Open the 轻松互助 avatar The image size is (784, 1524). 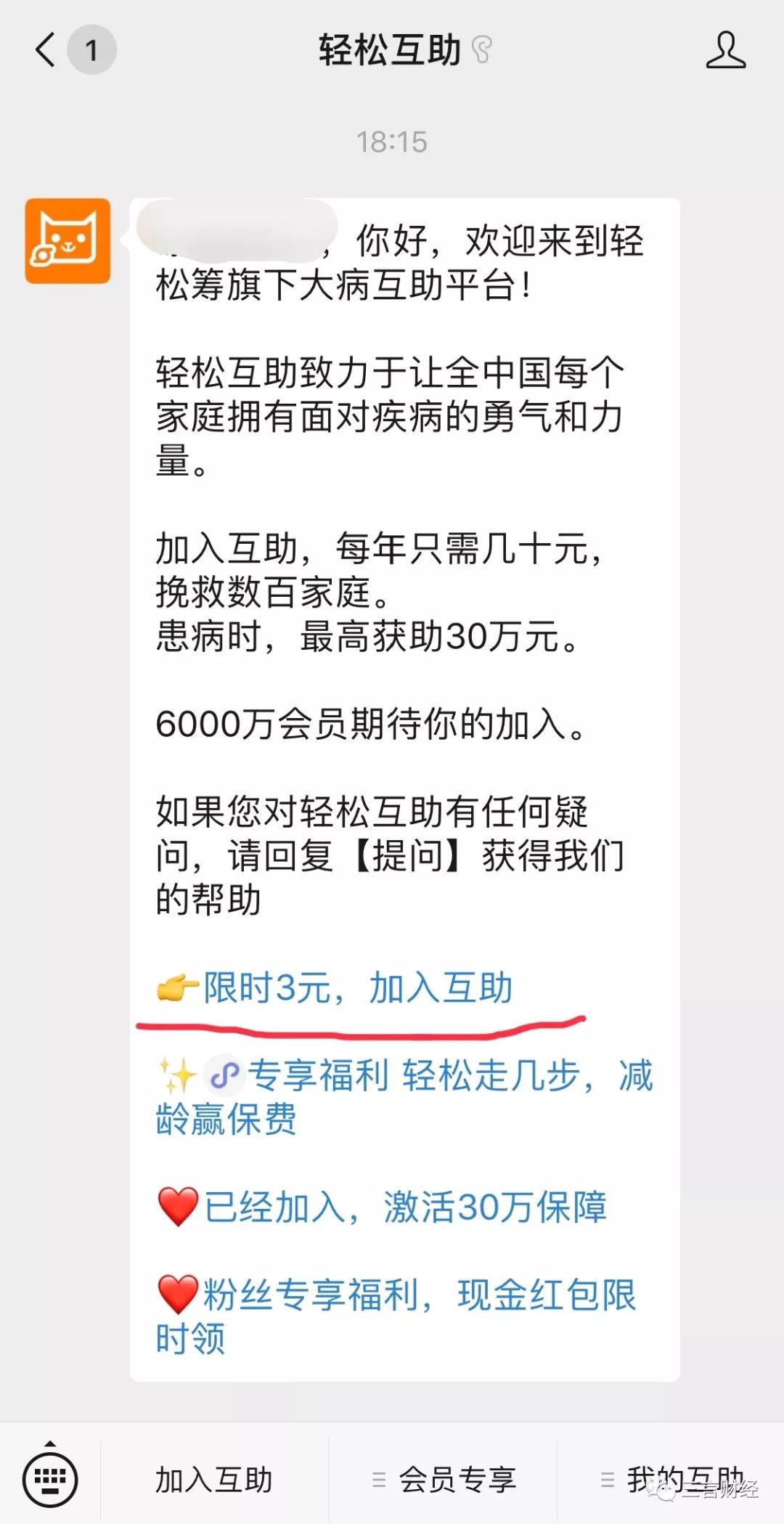tap(68, 240)
